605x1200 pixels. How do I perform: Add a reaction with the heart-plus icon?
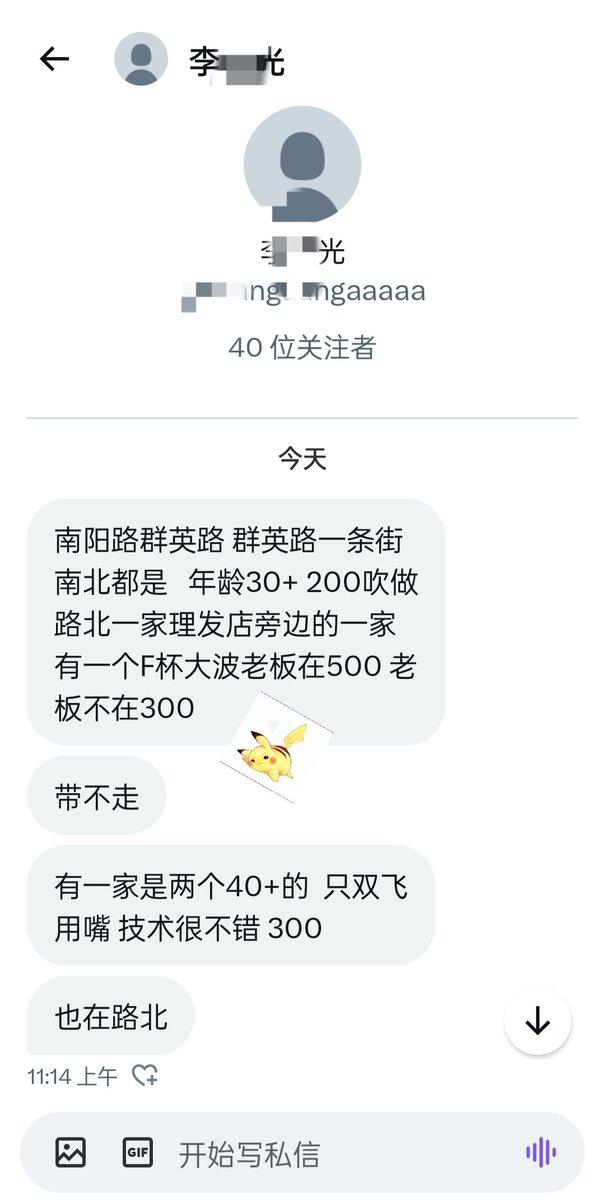tap(146, 1076)
